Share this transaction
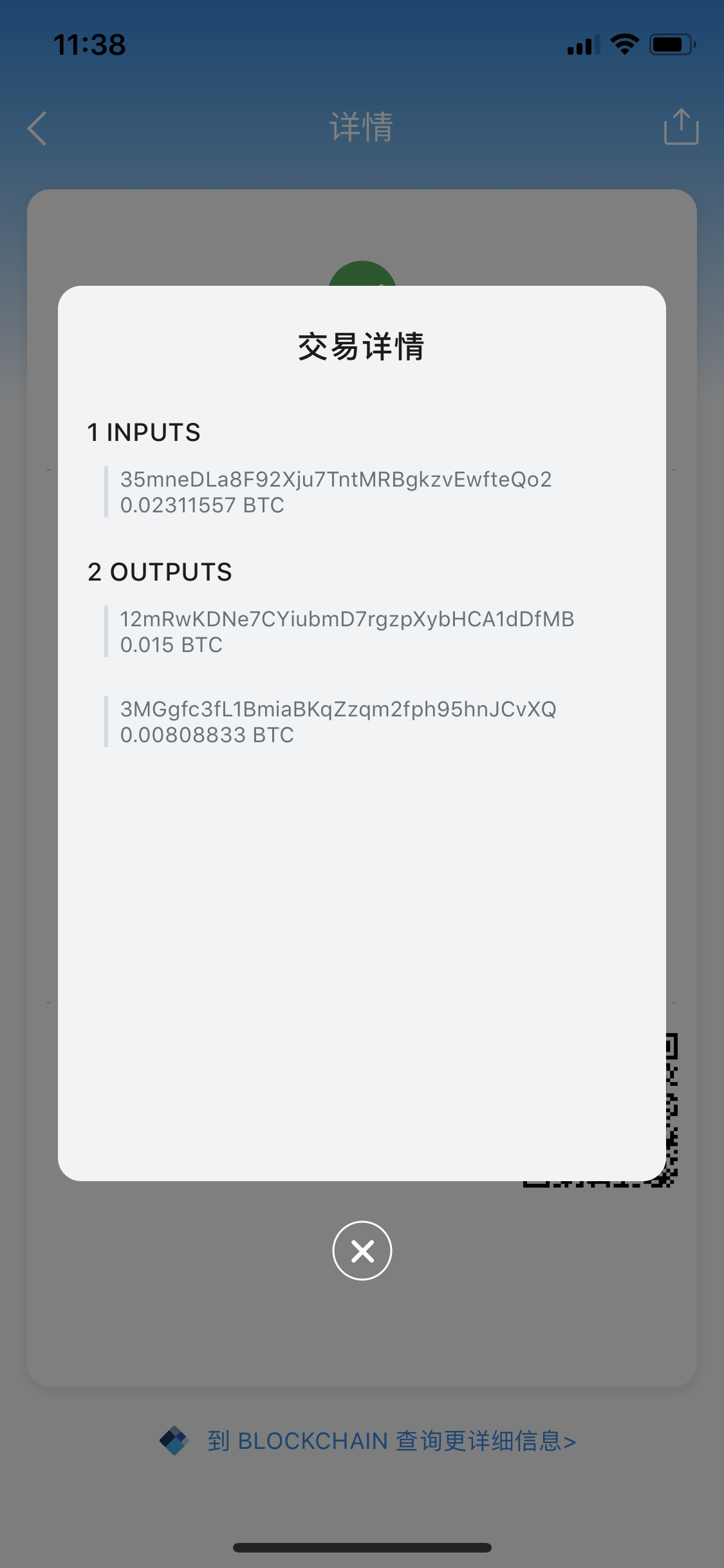 point(681,127)
